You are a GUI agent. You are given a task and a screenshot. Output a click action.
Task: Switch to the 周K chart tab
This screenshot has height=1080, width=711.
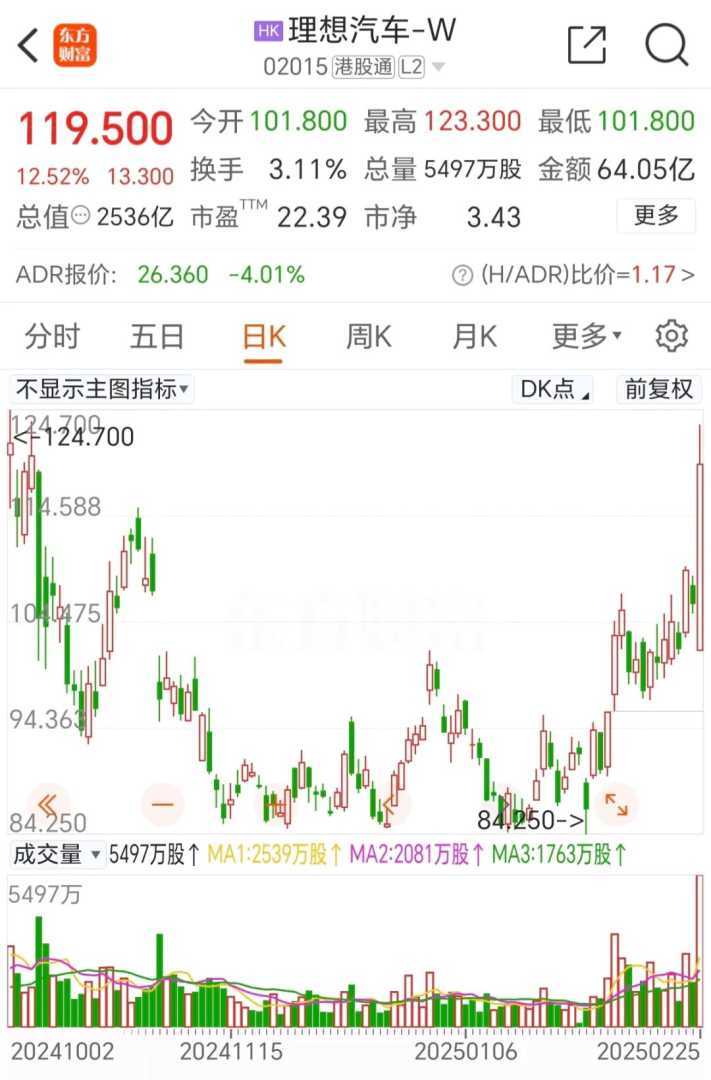[x=368, y=337]
